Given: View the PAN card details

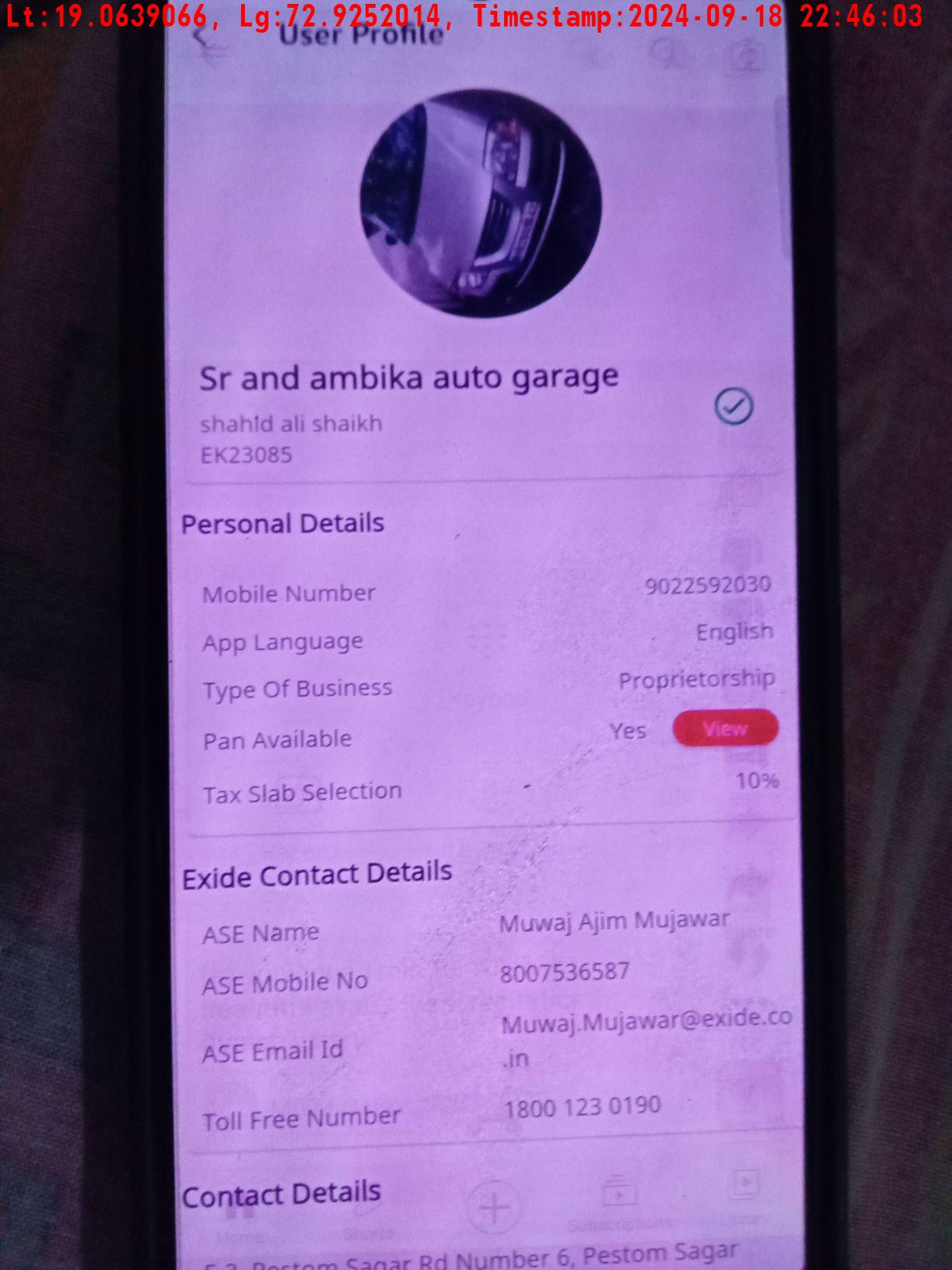Looking at the screenshot, I should pos(725,728).
